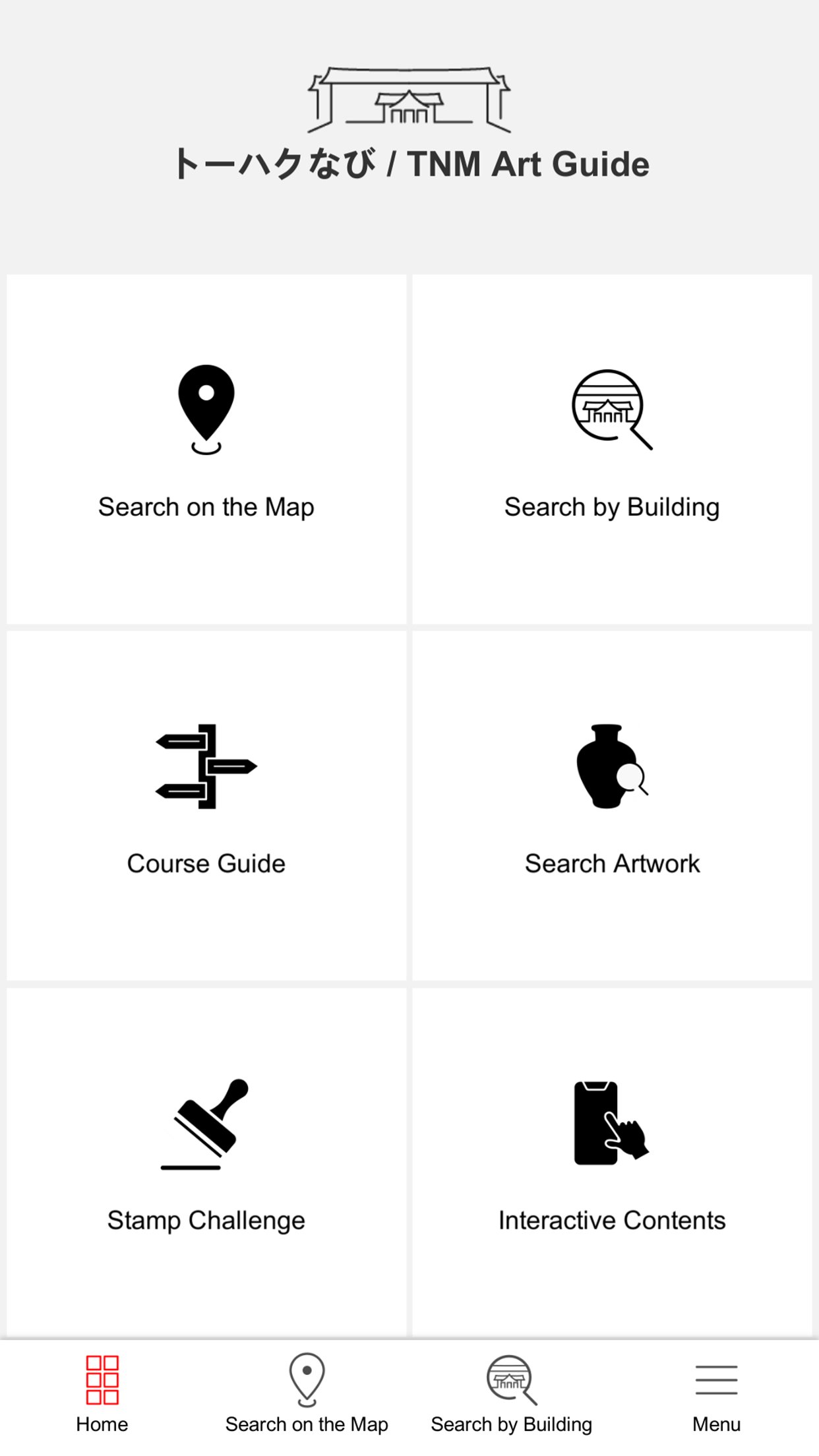Open Search by Building from the tile label
The width and height of the screenshot is (819, 1456).
[x=611, y=508]
